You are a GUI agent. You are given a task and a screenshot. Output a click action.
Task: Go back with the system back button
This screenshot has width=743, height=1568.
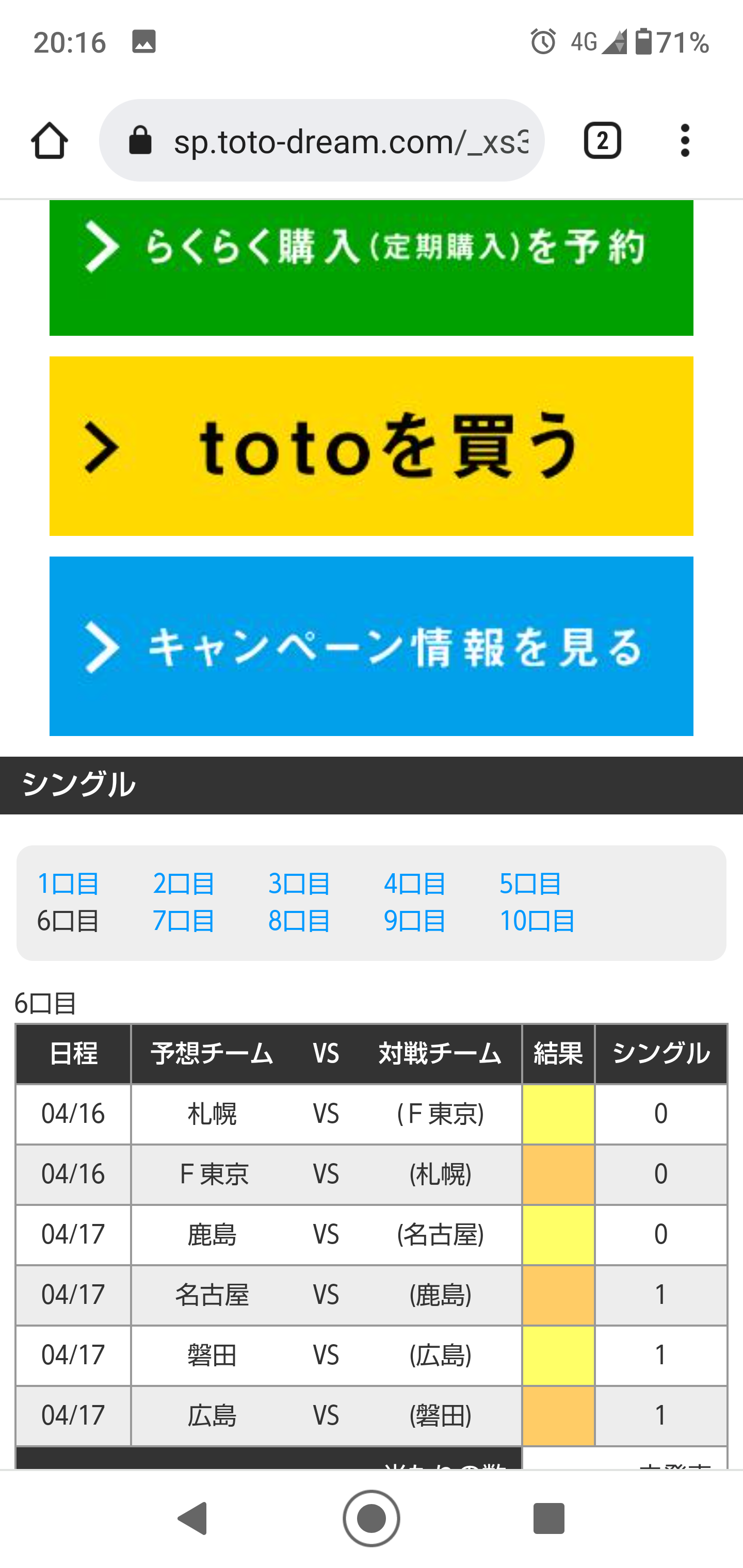tap(193, 1518)
